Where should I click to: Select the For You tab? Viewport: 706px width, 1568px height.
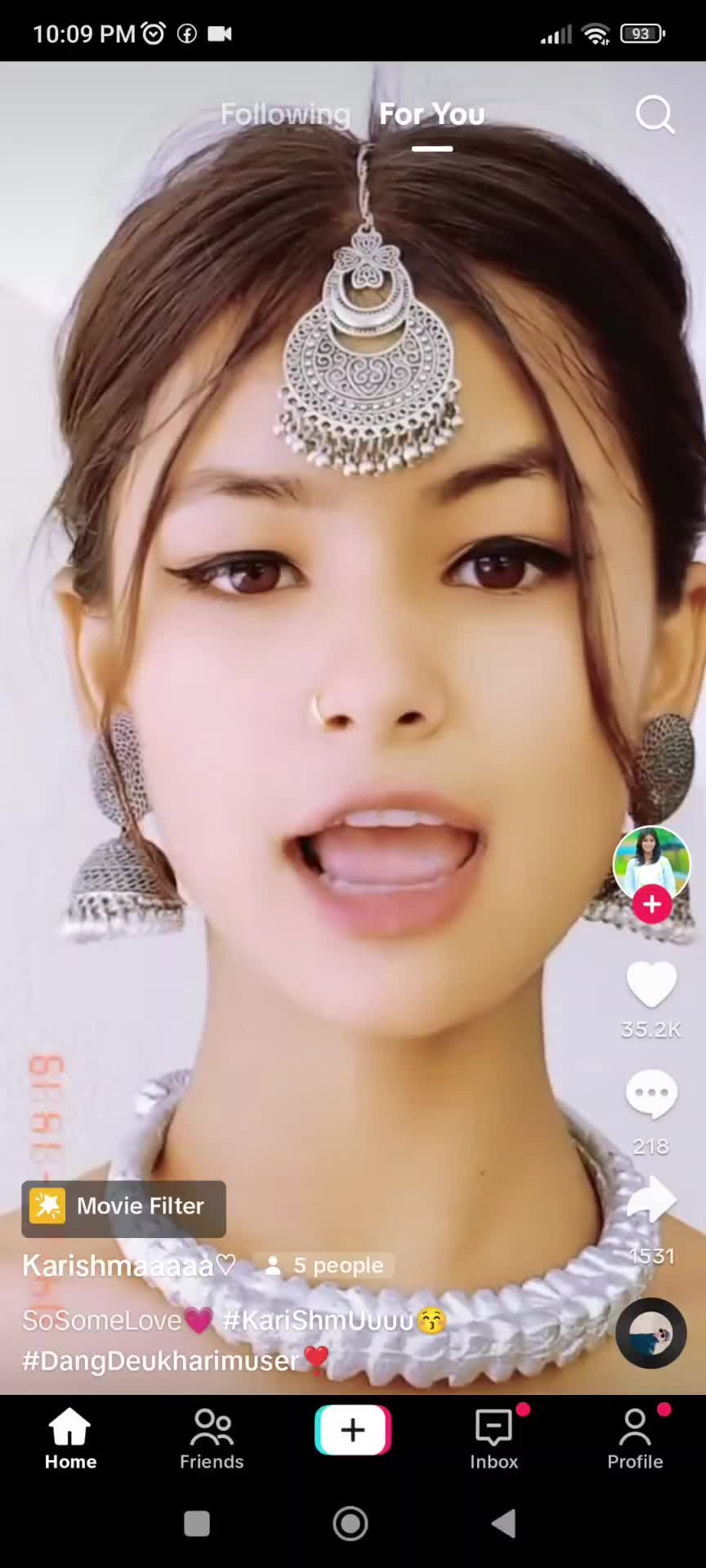(x=431, y=115)
